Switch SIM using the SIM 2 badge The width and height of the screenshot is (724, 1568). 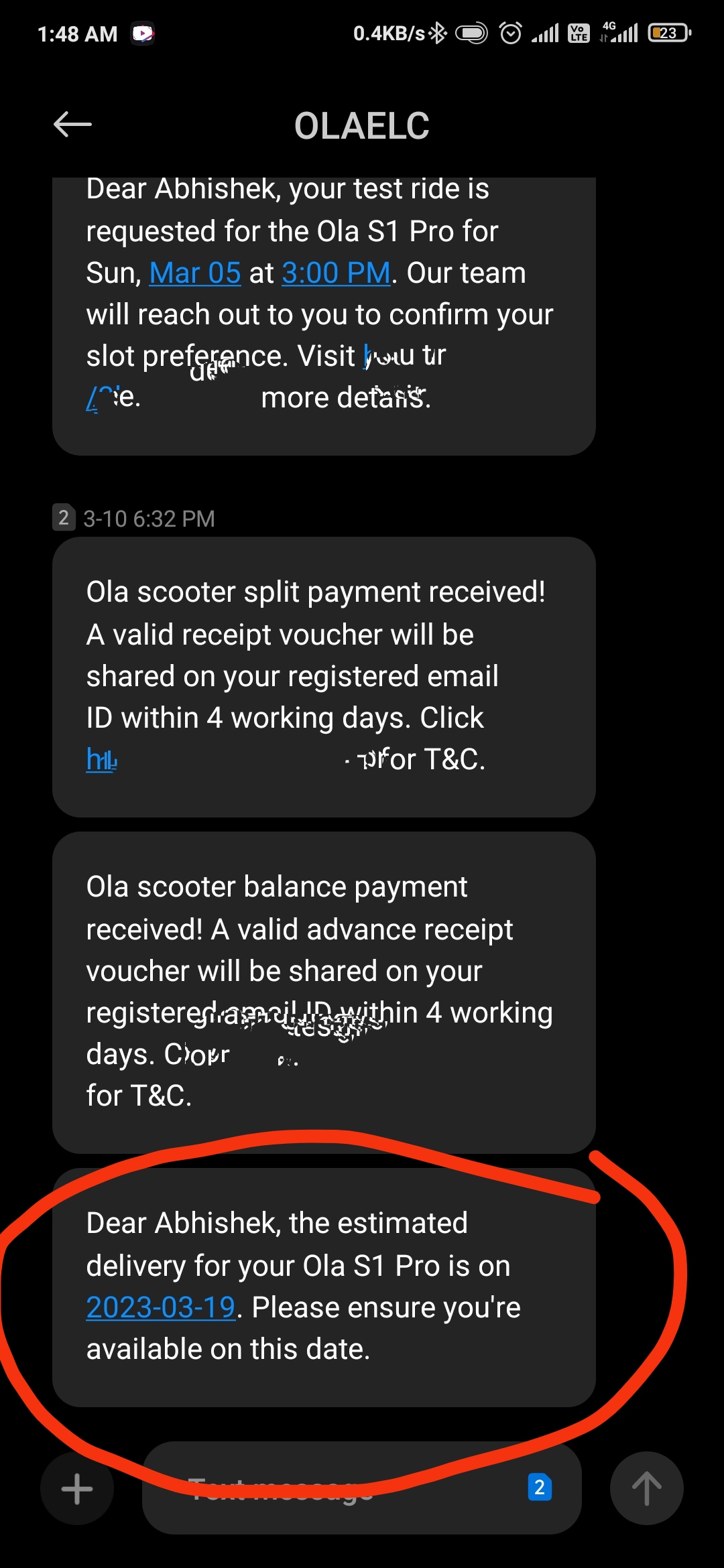[x=540, y=1488]
